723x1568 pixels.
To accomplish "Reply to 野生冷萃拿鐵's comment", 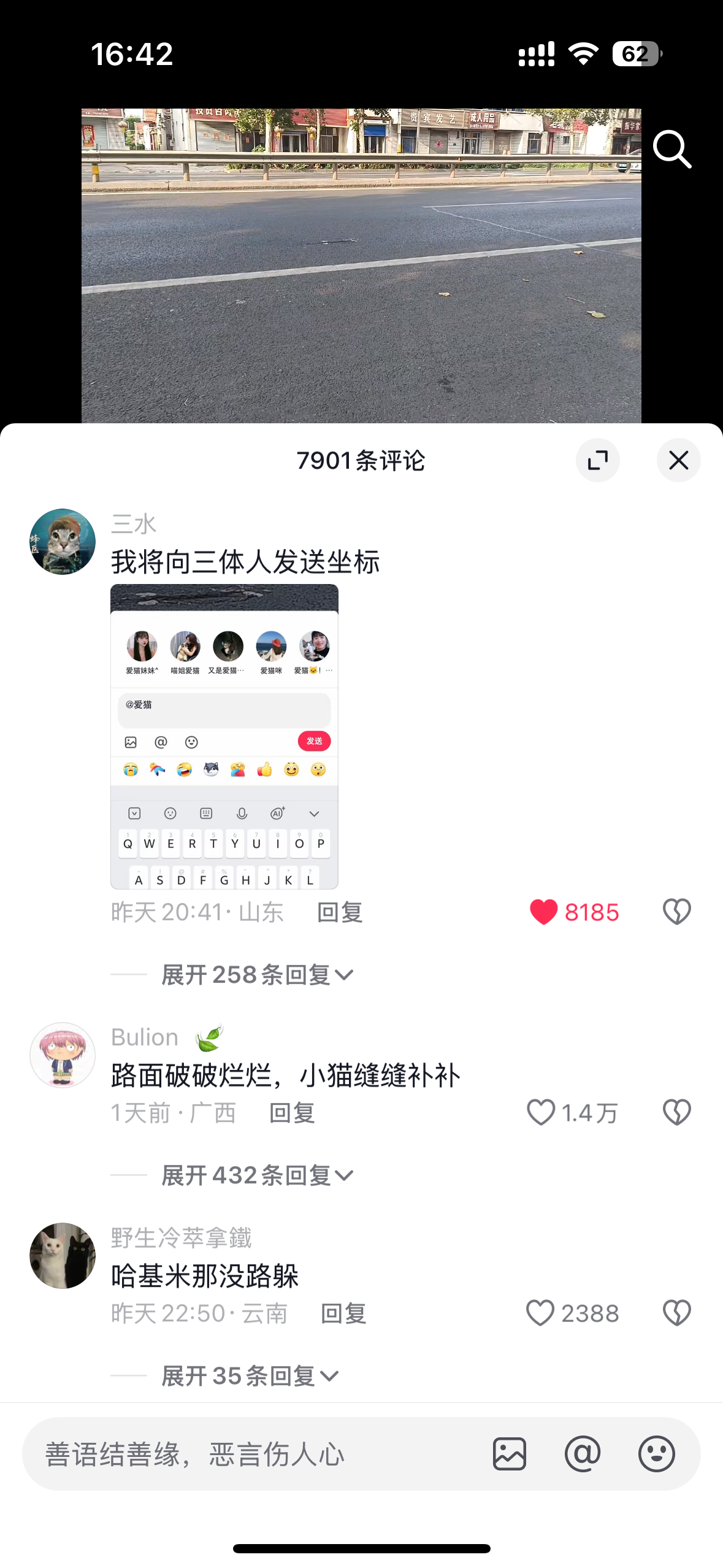I will pyautogui.click(x=343, y=1313).
